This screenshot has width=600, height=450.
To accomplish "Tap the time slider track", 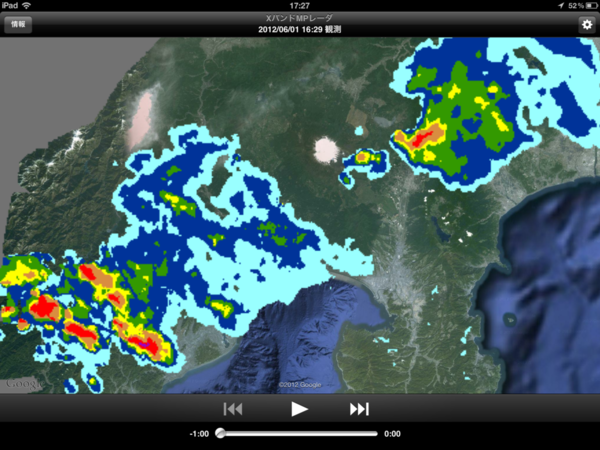I will (x=300, y=434).
